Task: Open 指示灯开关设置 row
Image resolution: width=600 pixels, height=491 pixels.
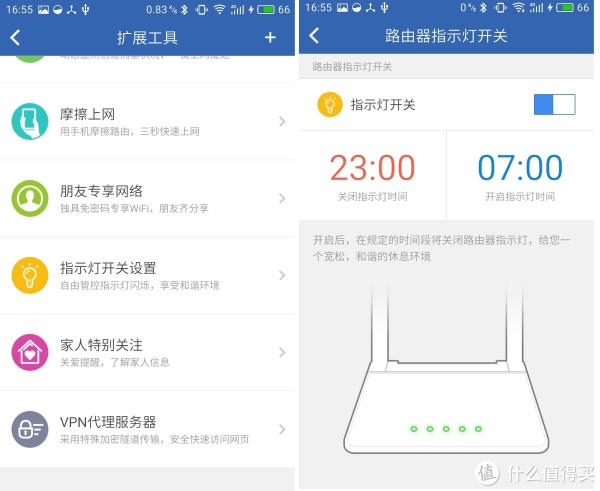Action: [x=148, y=275]
